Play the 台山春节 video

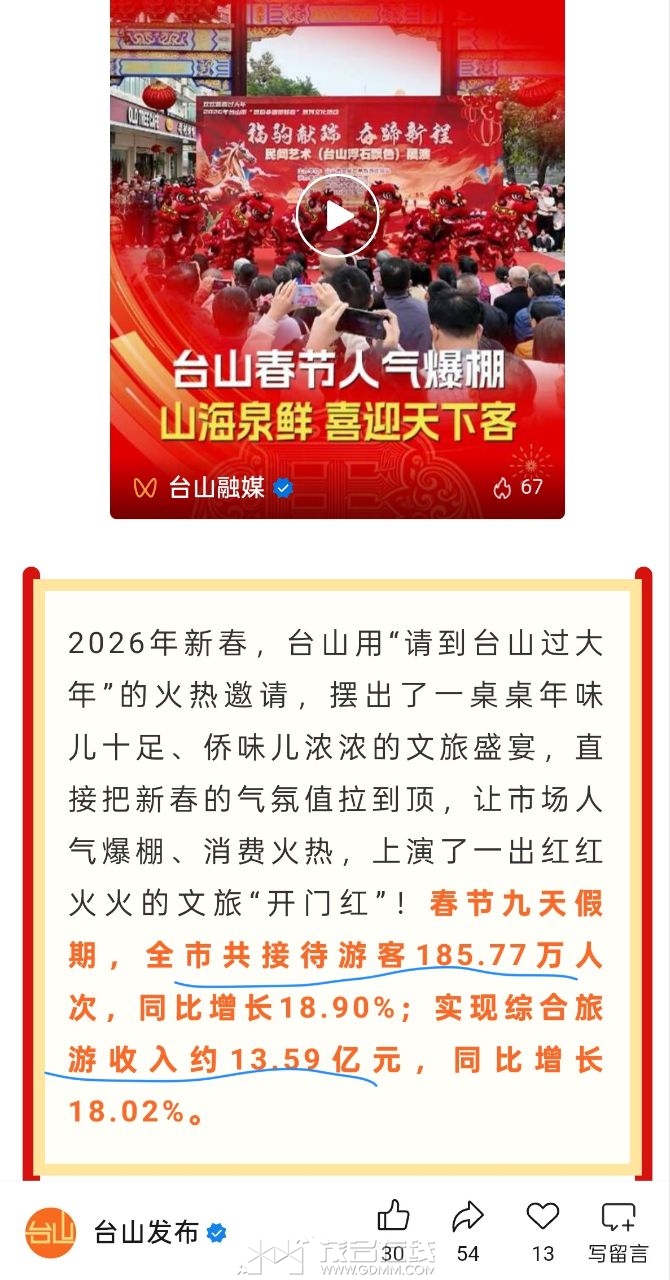337,215
